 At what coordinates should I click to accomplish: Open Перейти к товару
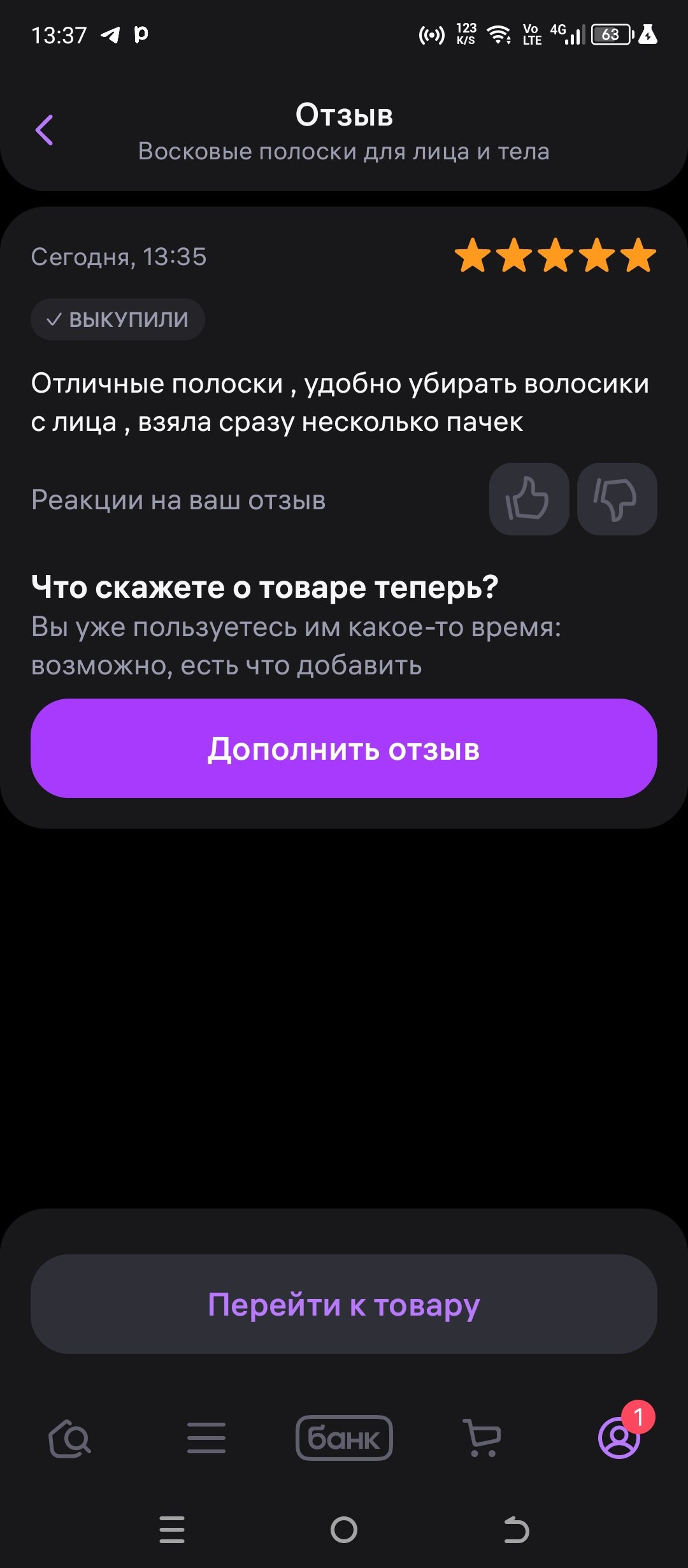(x=344, y=1304)
